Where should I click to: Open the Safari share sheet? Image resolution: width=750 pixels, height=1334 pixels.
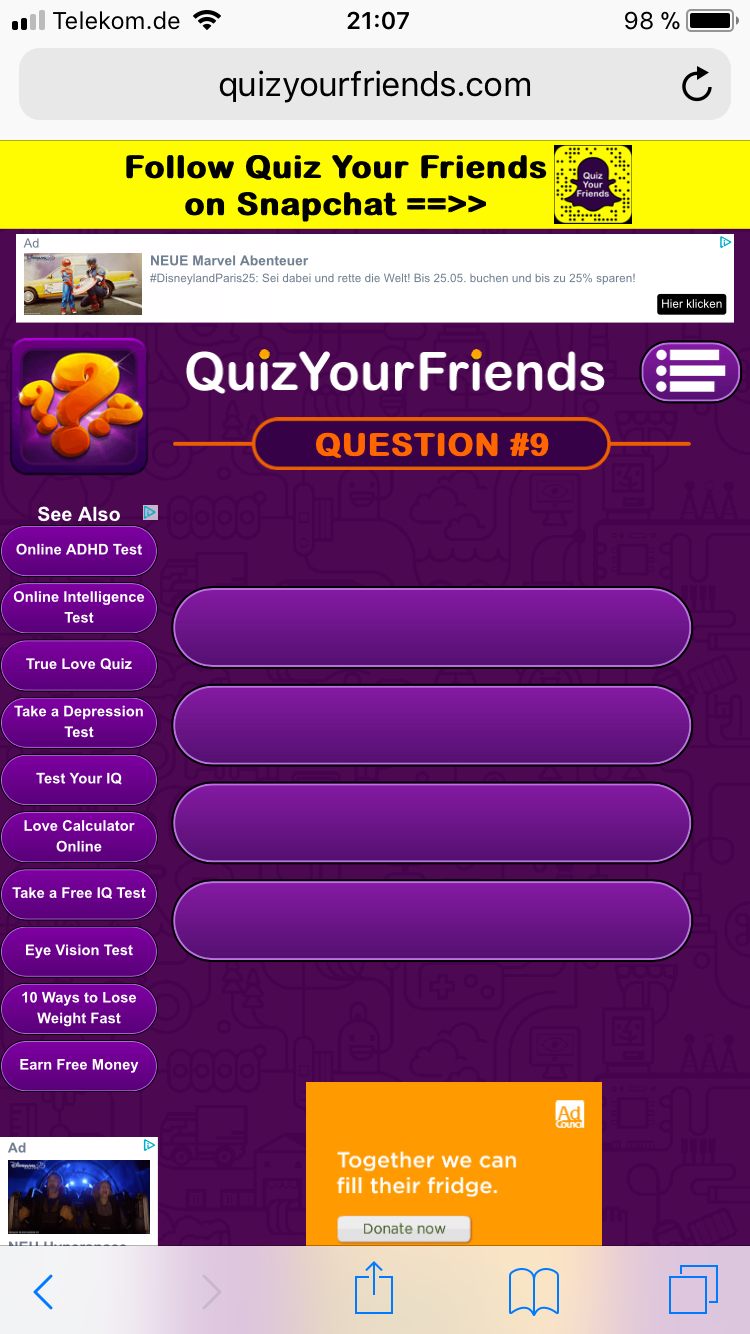(375, 1289)
